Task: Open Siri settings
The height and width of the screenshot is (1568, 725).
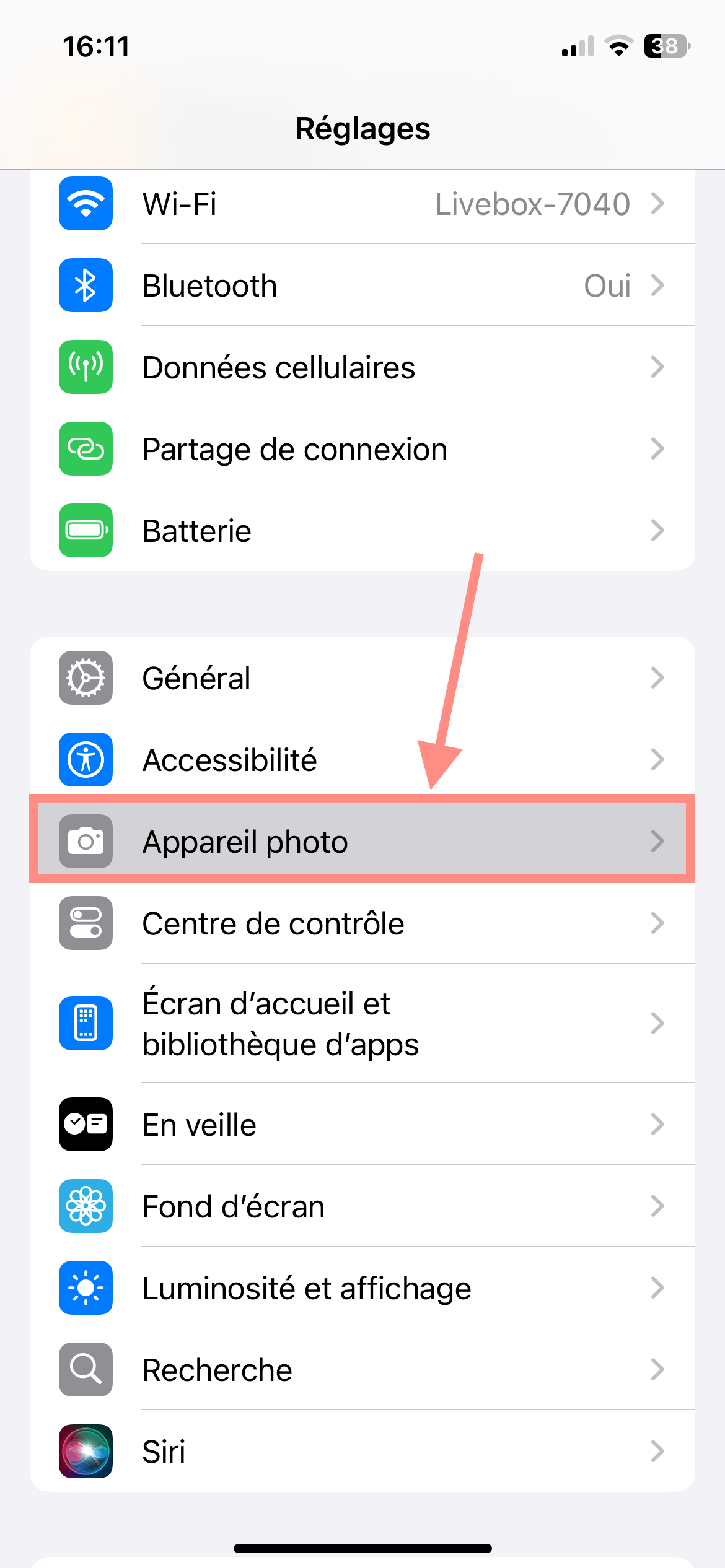Action: click(362, 1451)
